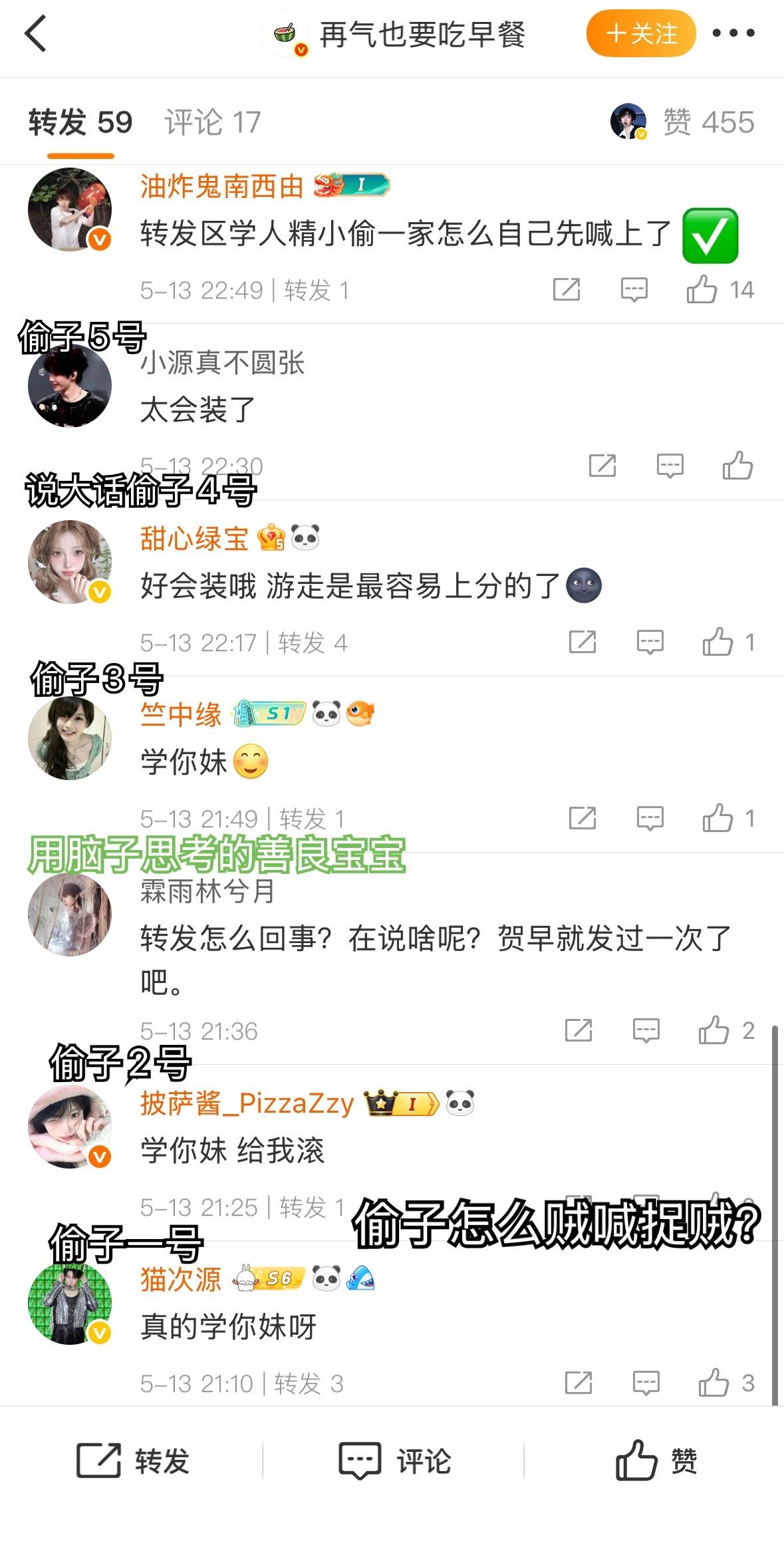Screen dimensions: 784x1543
Task: Like 竺中缘's 学你妹 repost
Action: tap(718, 819)
